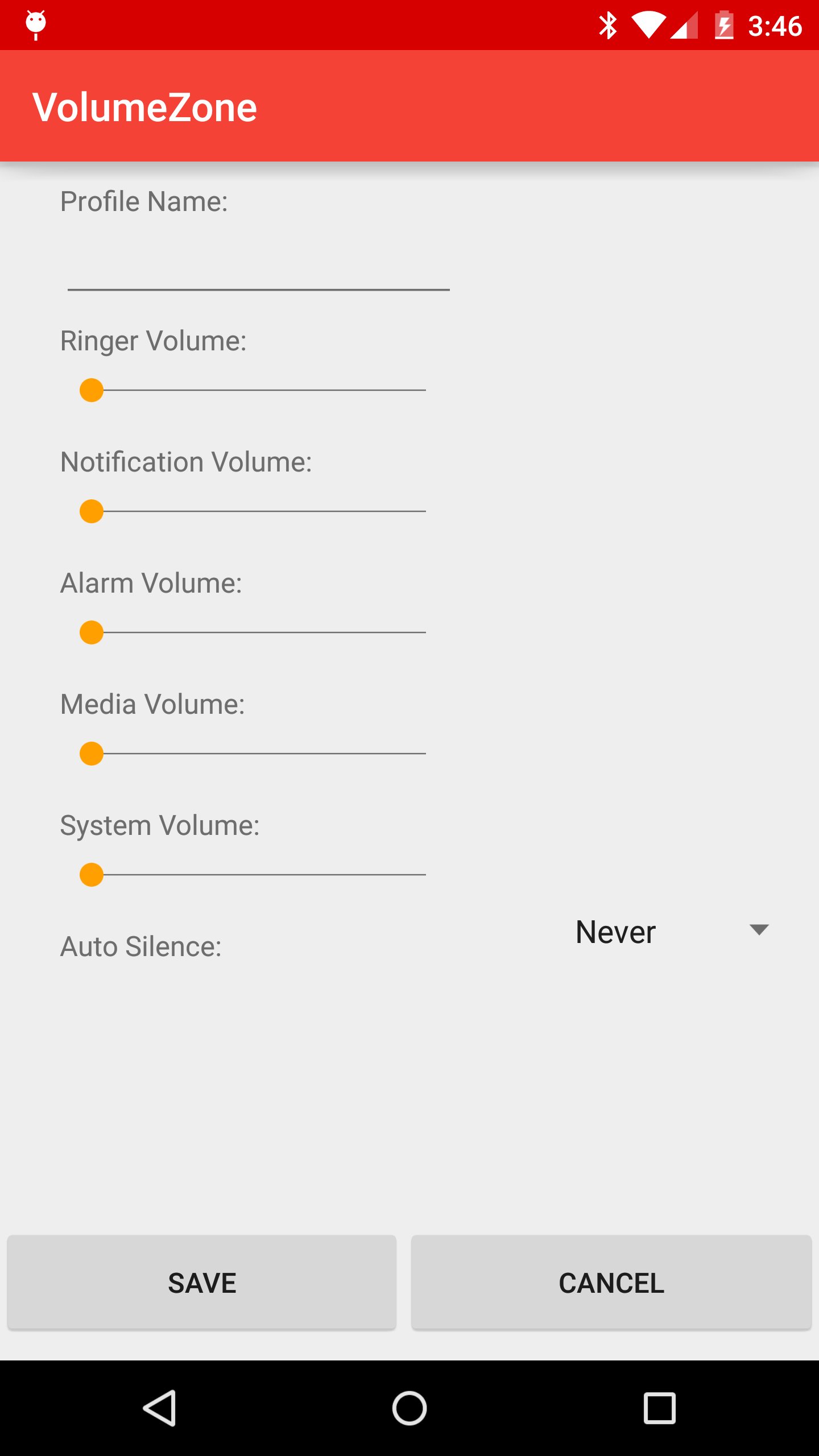
Task: Tap the Wi-Fi indicator in the status bar
Action: pyautogui.click(x=650, y=24)
